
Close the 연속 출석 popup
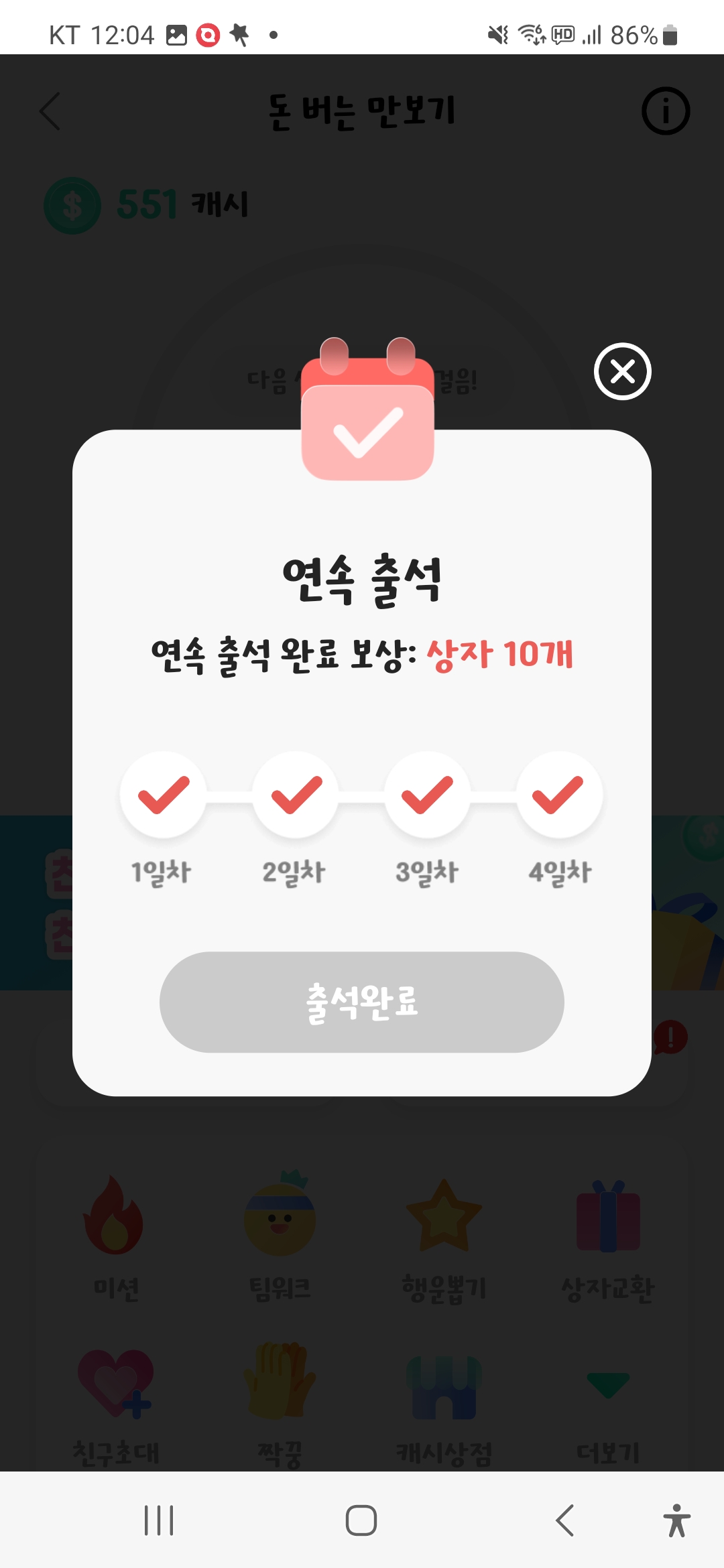point(622,371)
